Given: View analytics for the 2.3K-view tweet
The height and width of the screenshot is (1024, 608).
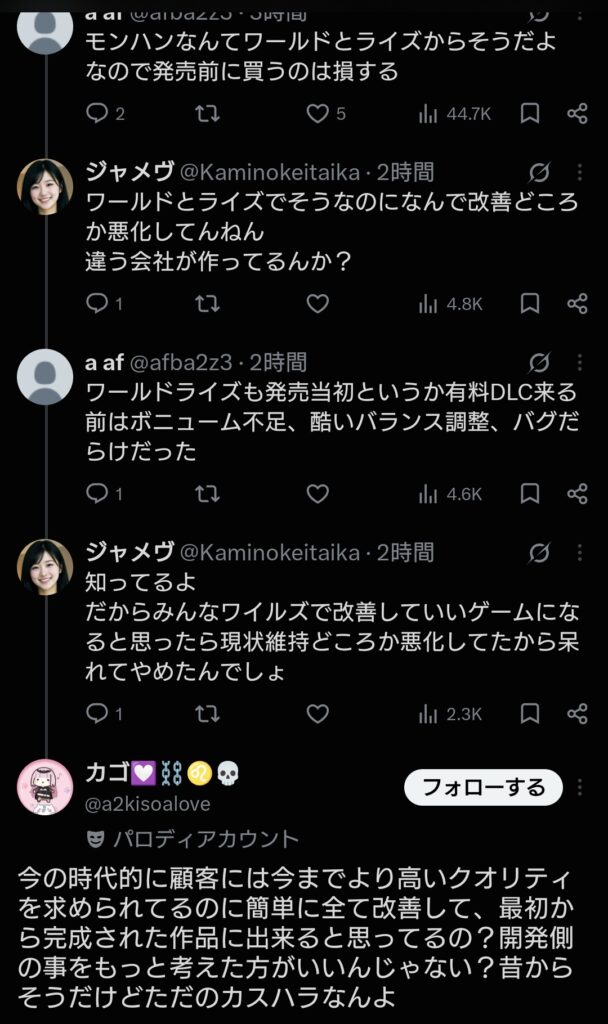Looking at the screenshot, I should pyautogui.click(x=450, y=714).
